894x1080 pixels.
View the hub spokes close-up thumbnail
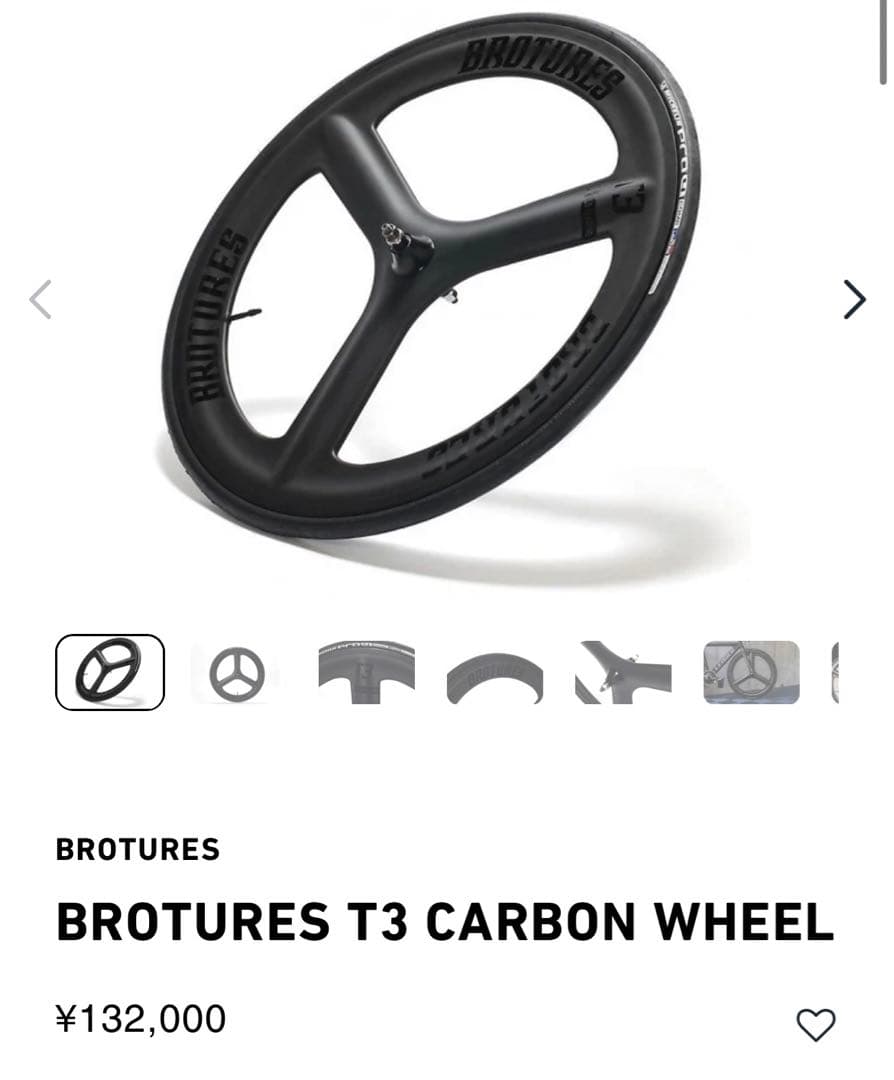coord(623,673)
